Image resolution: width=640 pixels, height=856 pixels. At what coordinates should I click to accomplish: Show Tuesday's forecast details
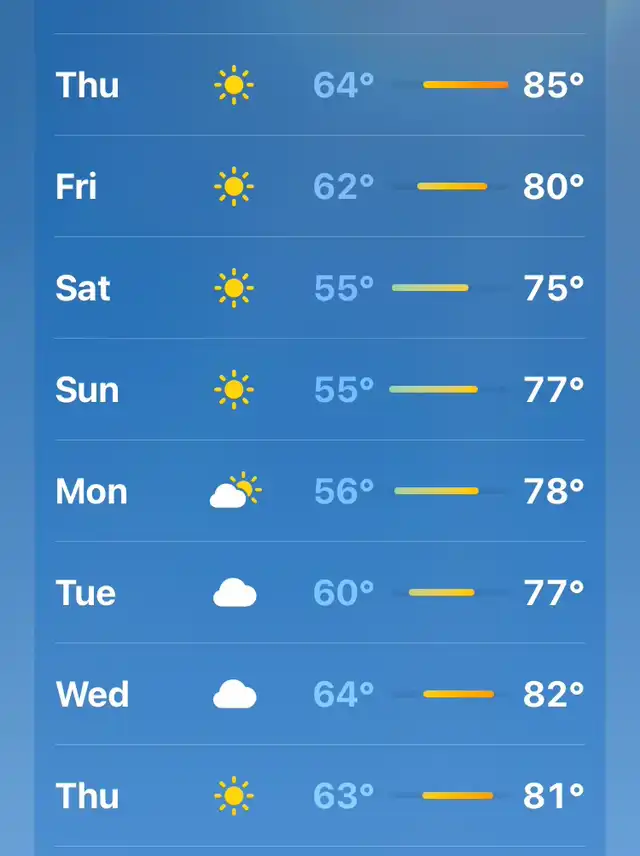320,593
